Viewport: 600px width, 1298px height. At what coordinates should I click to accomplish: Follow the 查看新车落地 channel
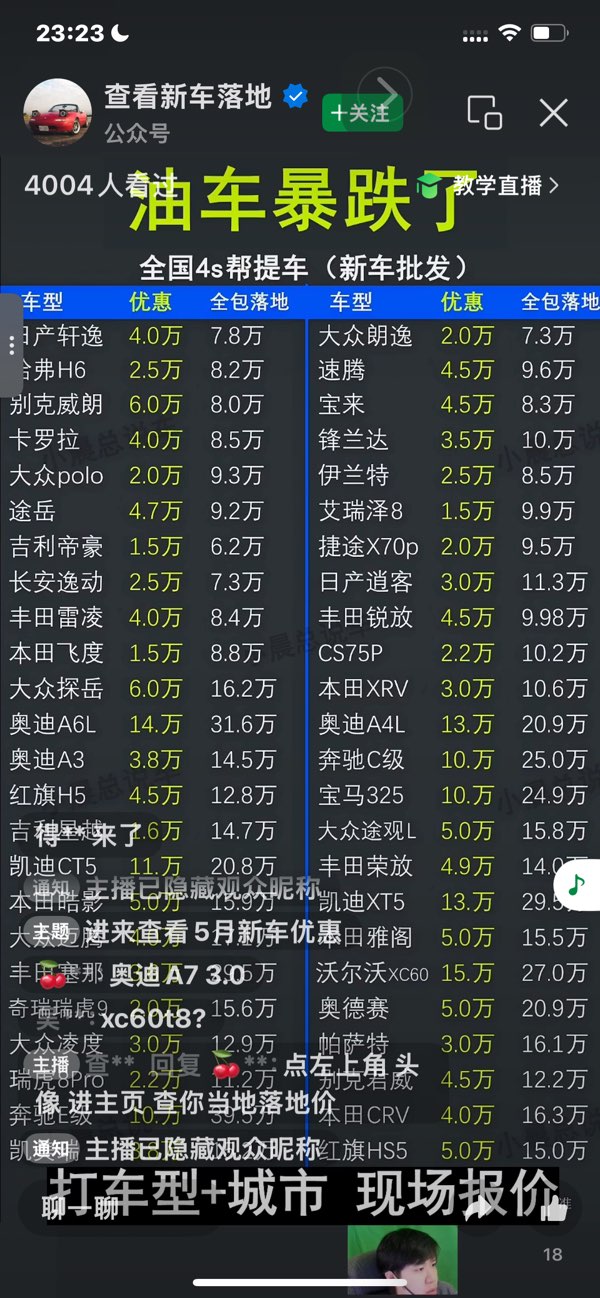tap(362, 113)
